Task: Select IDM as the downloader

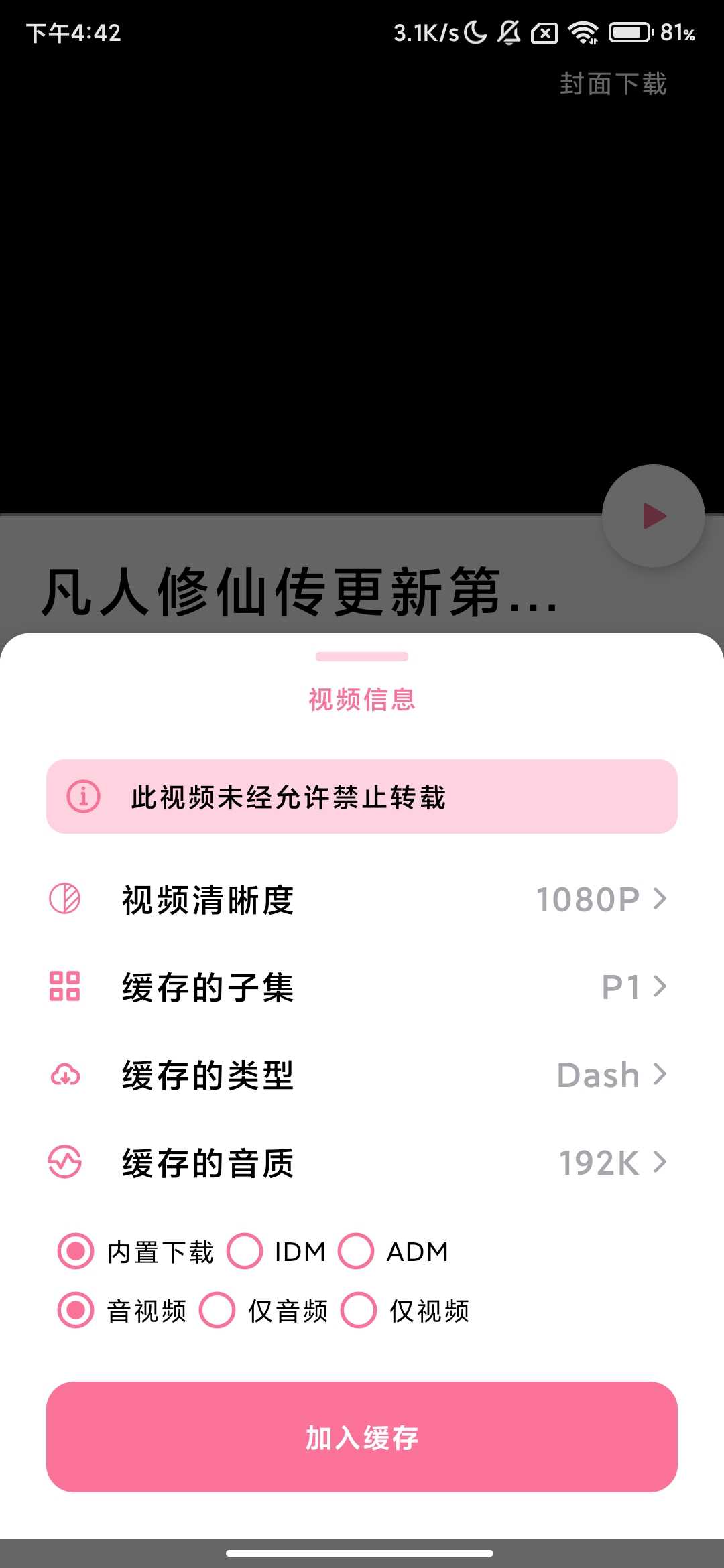Action: (245, 1251)
